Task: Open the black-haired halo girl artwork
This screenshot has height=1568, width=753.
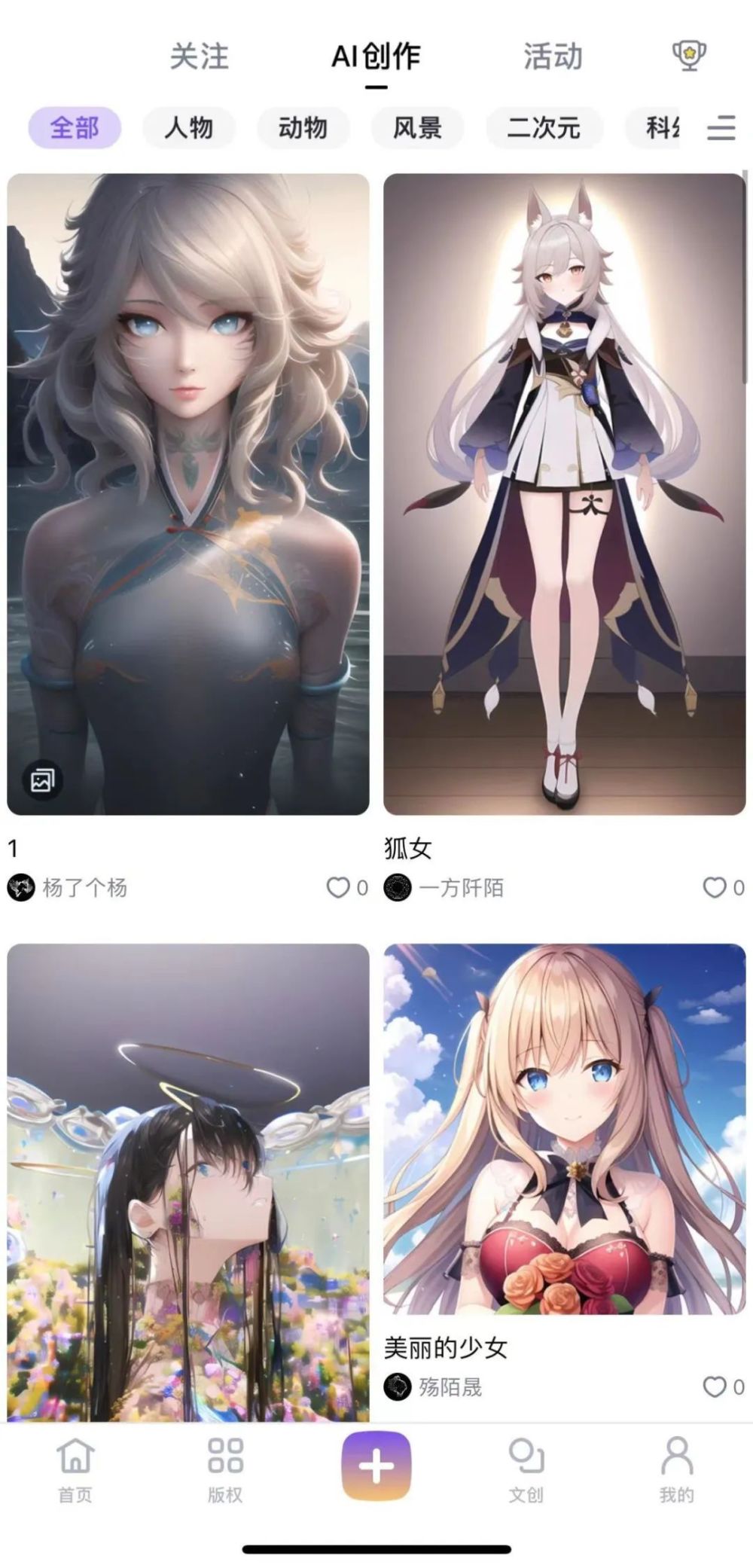Action: [188, 1182]
